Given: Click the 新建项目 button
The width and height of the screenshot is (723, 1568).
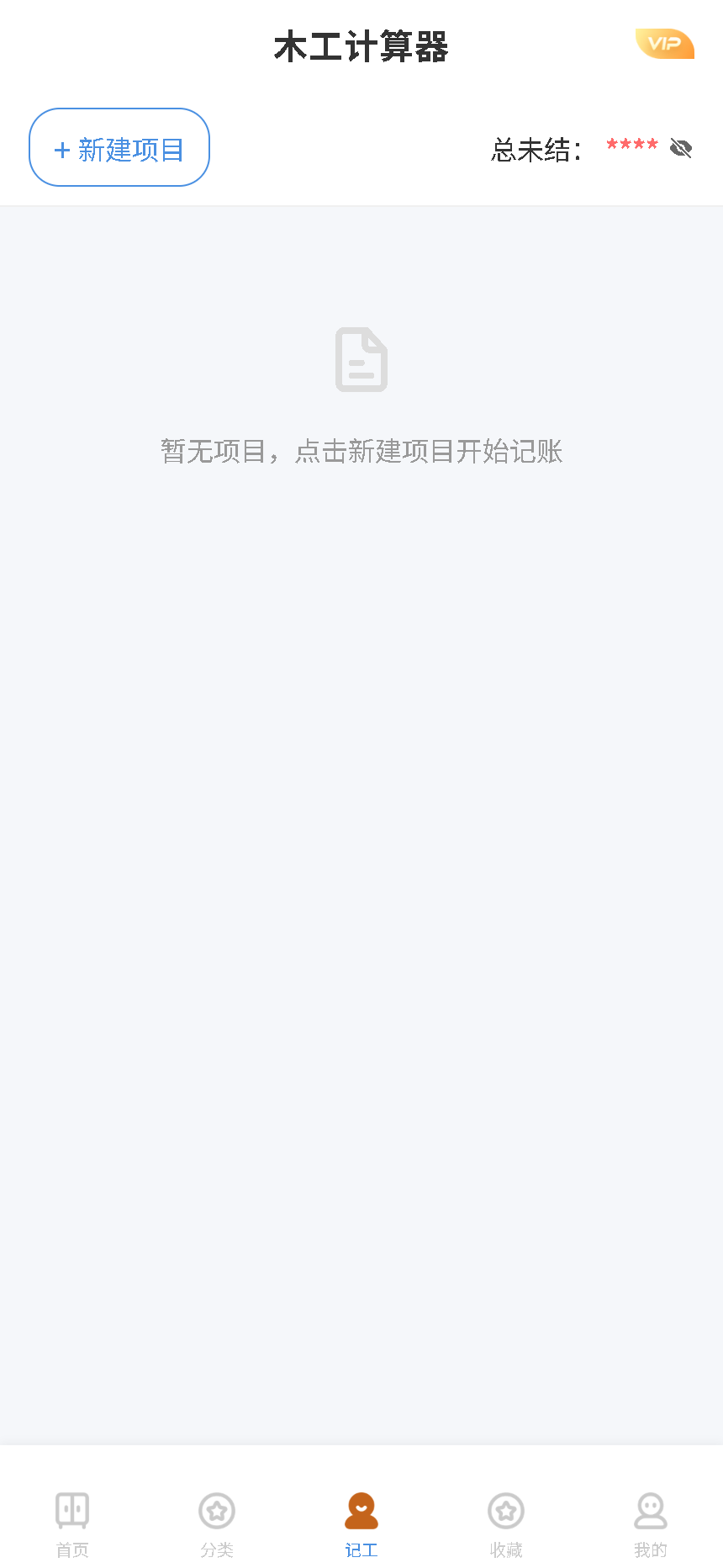Looking at the screenshot, I should pos(119,147).
